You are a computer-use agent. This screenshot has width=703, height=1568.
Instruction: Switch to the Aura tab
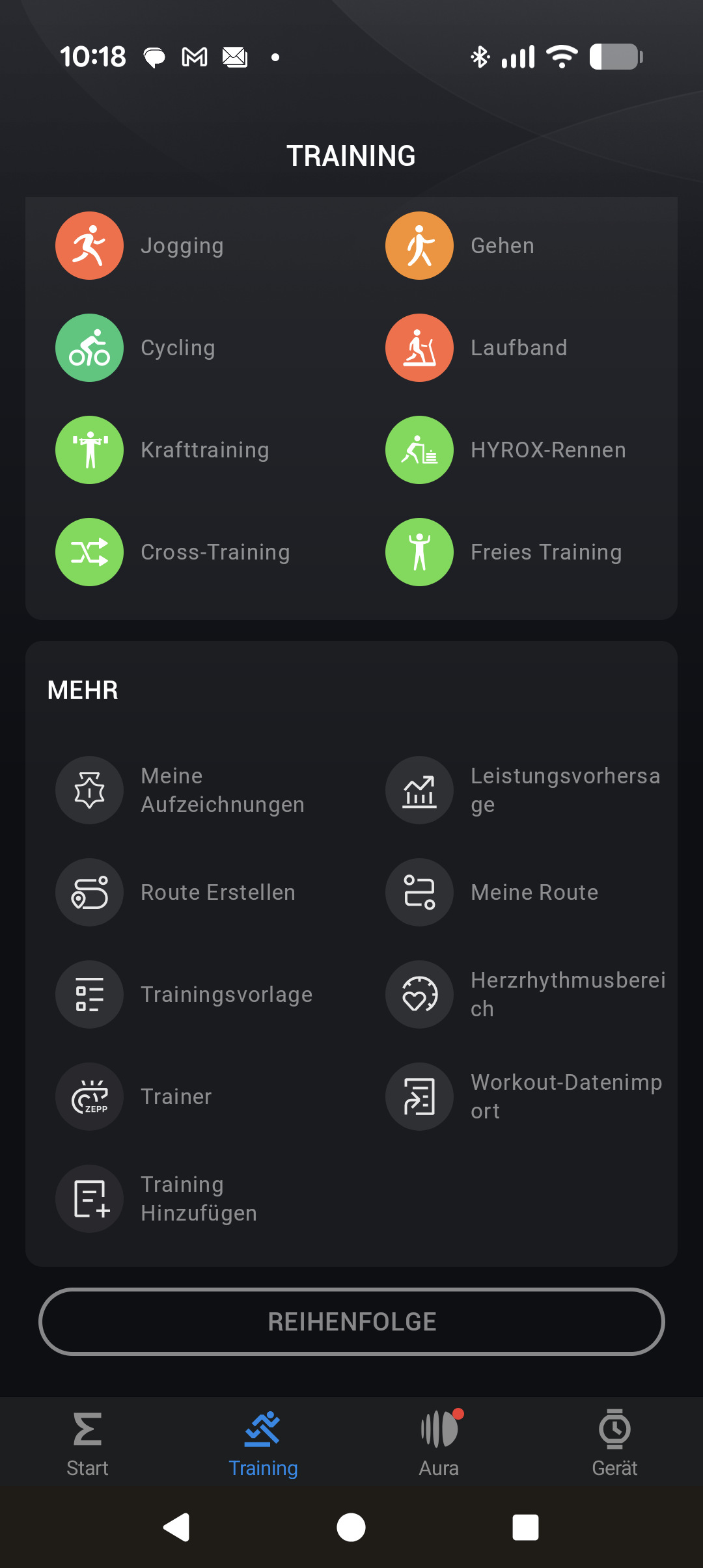(439, 1442)
